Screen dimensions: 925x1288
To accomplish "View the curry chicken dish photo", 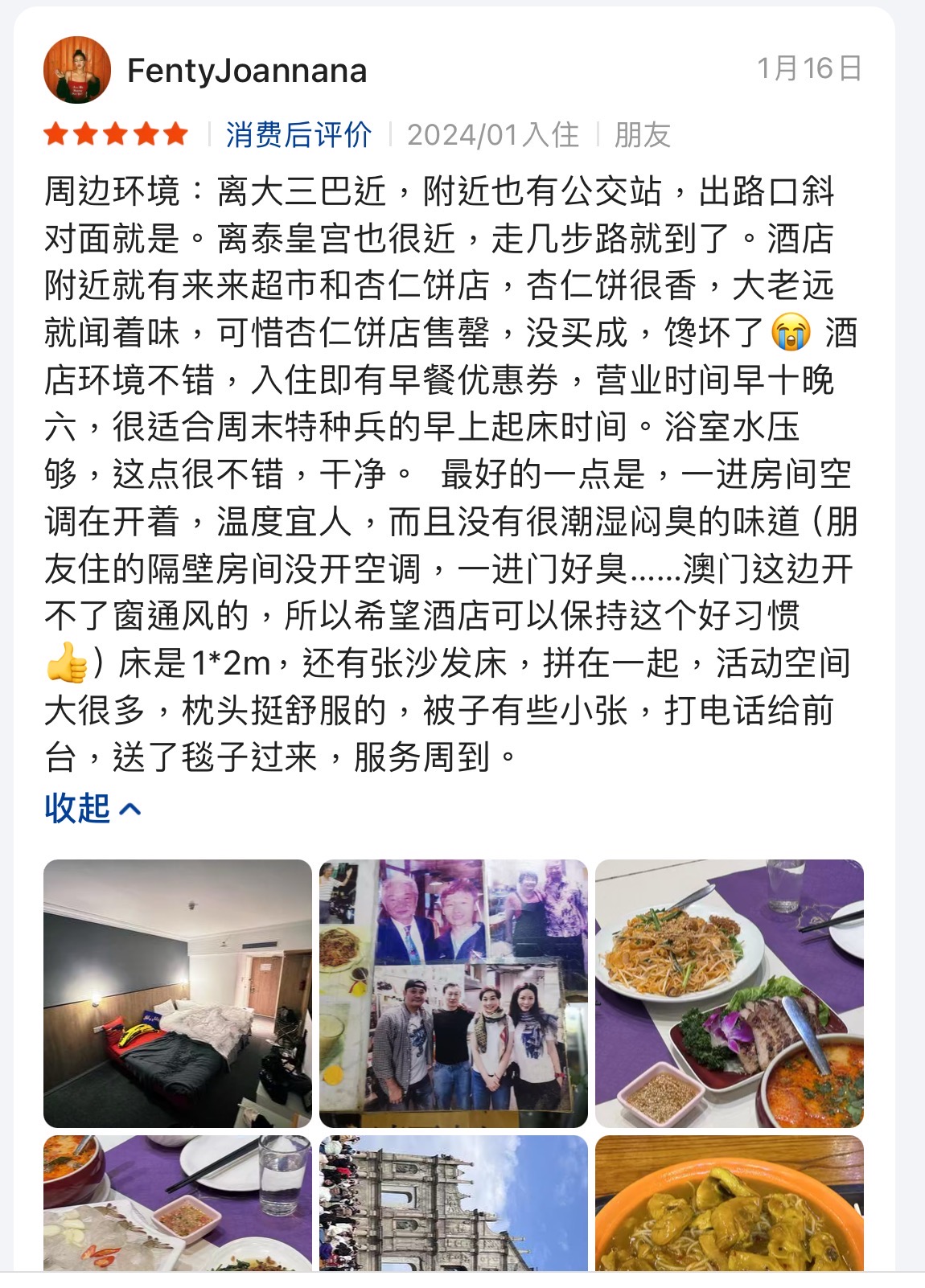I will [x=729, y=1203].
